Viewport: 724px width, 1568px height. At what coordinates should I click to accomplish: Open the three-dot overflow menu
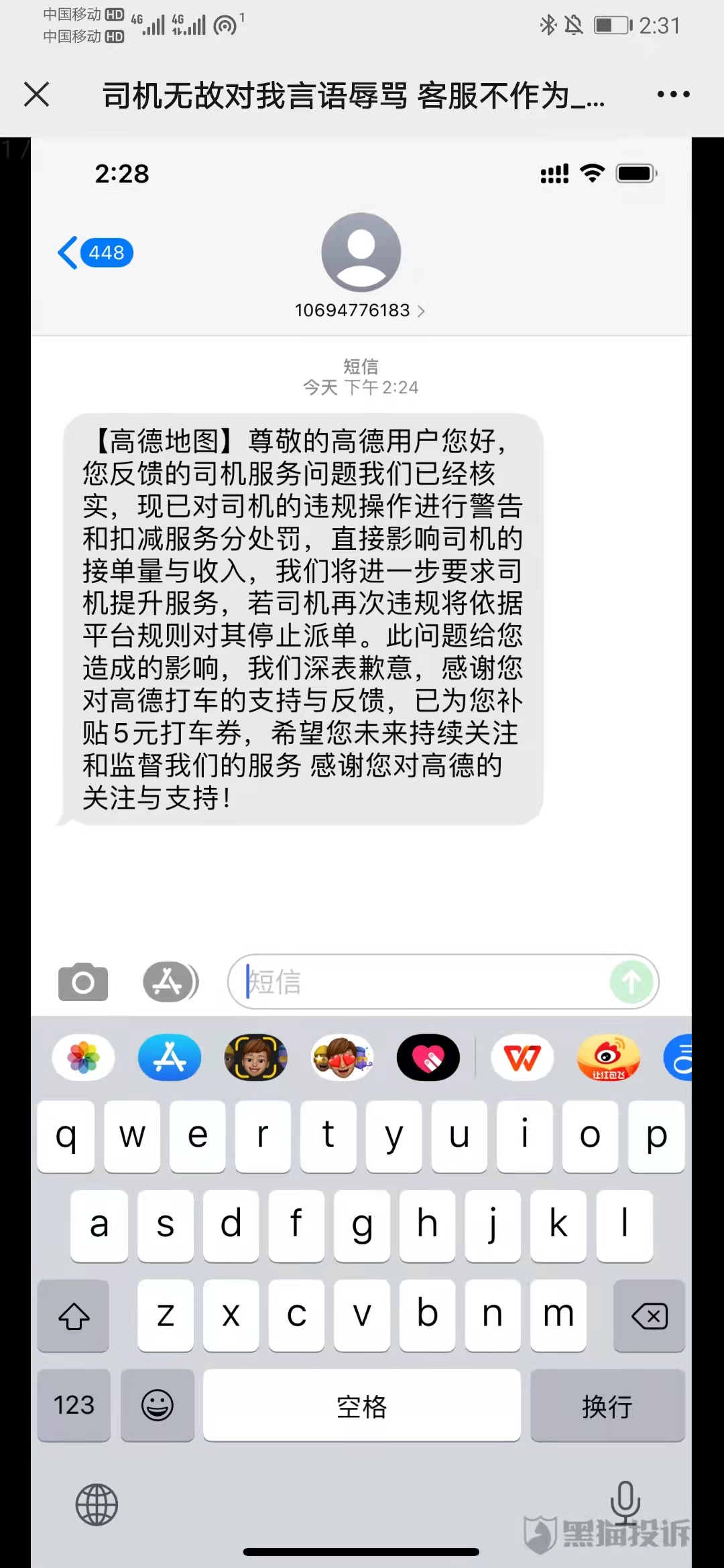673,94
